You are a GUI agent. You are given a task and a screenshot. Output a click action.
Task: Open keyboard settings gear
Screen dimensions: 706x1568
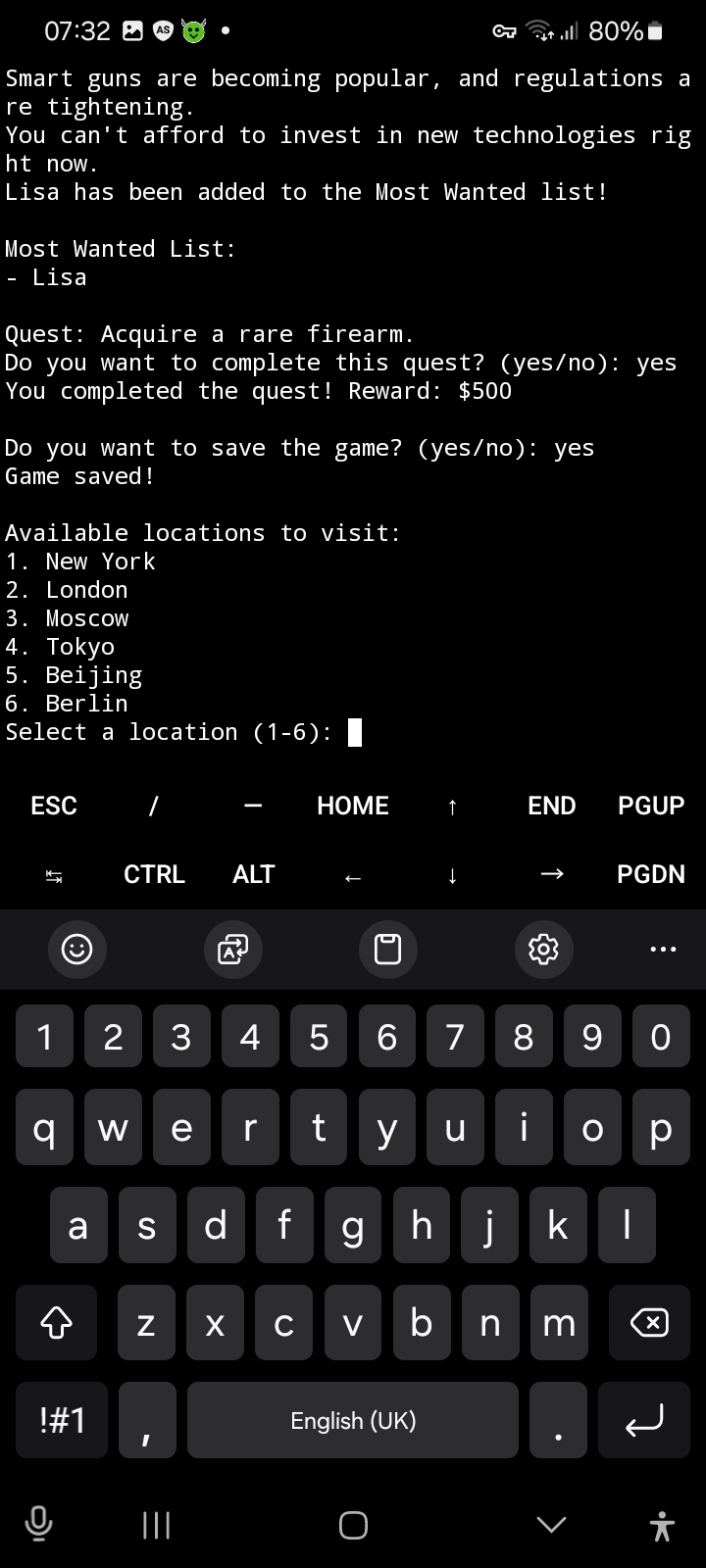(543, 949)
